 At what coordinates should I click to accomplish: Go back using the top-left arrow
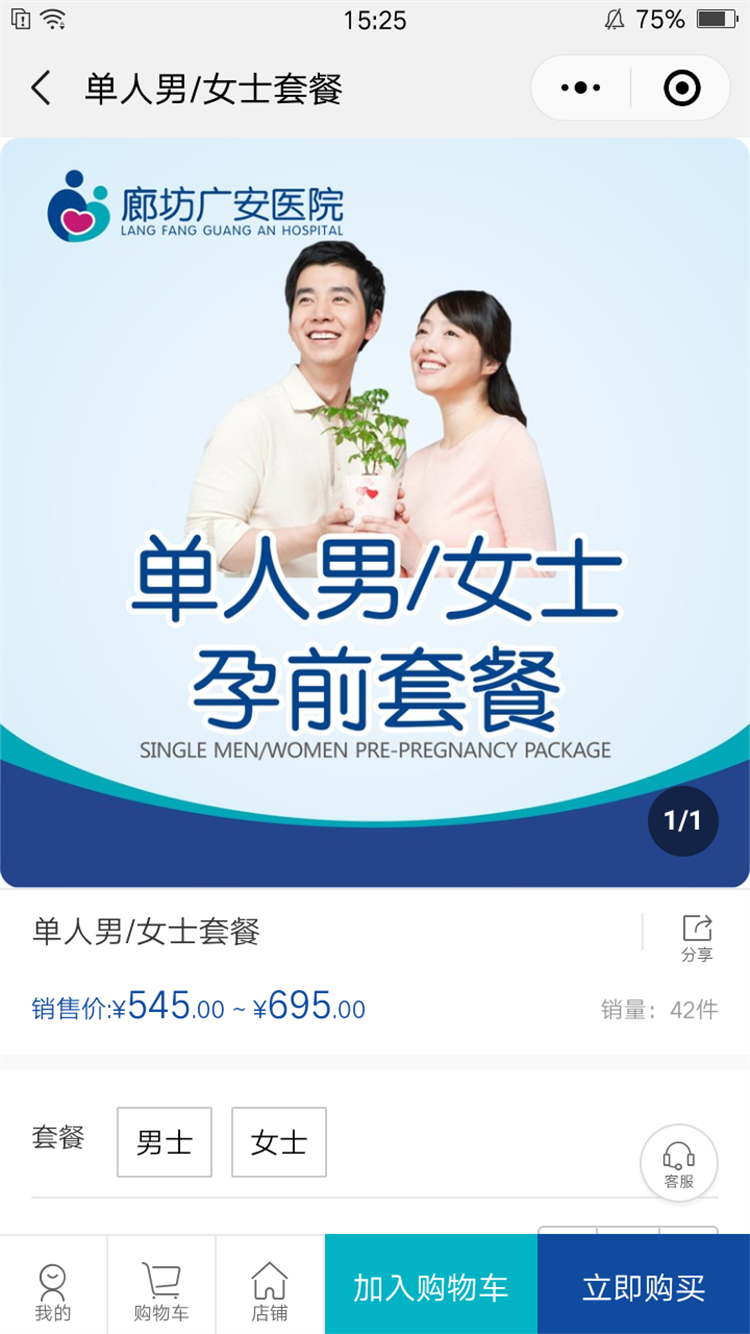pos(41,89)
